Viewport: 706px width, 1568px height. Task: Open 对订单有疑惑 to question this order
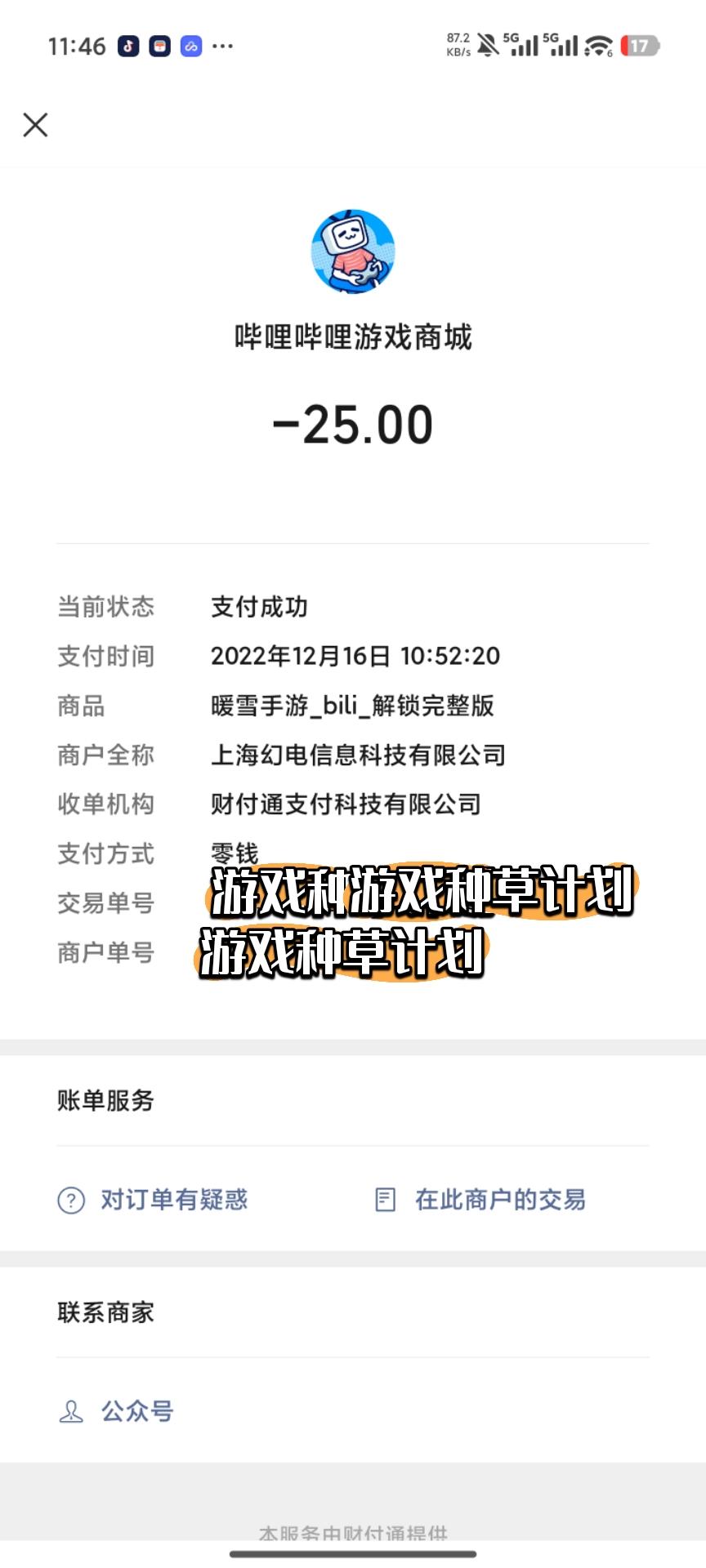point(173,1200)
